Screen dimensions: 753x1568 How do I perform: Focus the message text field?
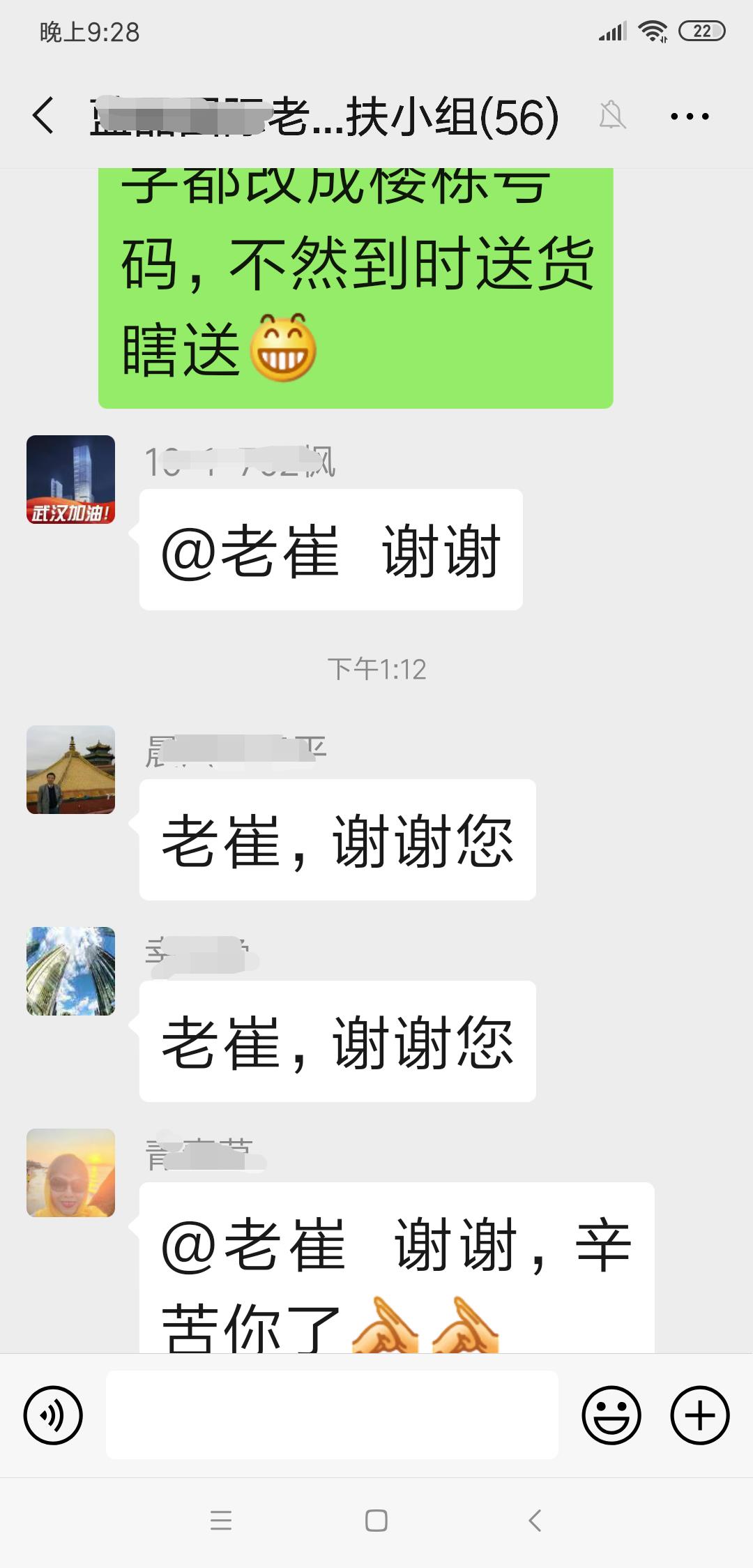(332, 1415)
